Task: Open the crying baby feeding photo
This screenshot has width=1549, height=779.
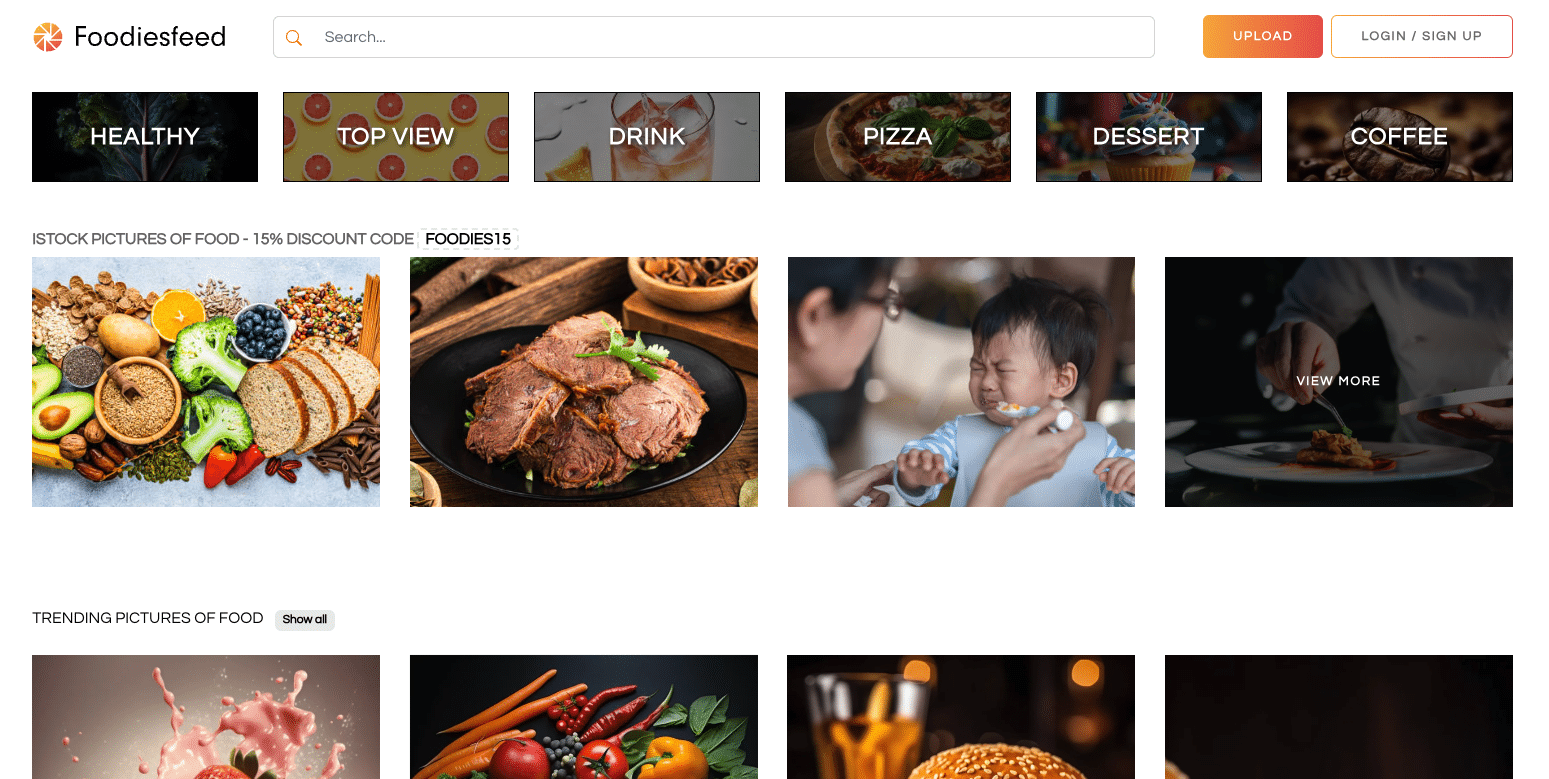Action: tap(961, 382)
